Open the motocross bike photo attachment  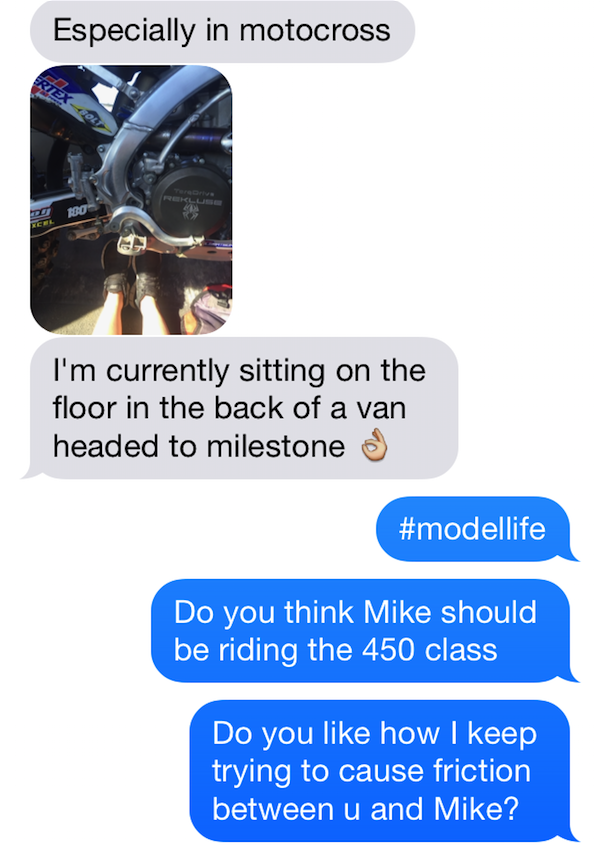[x=131, y=200]
